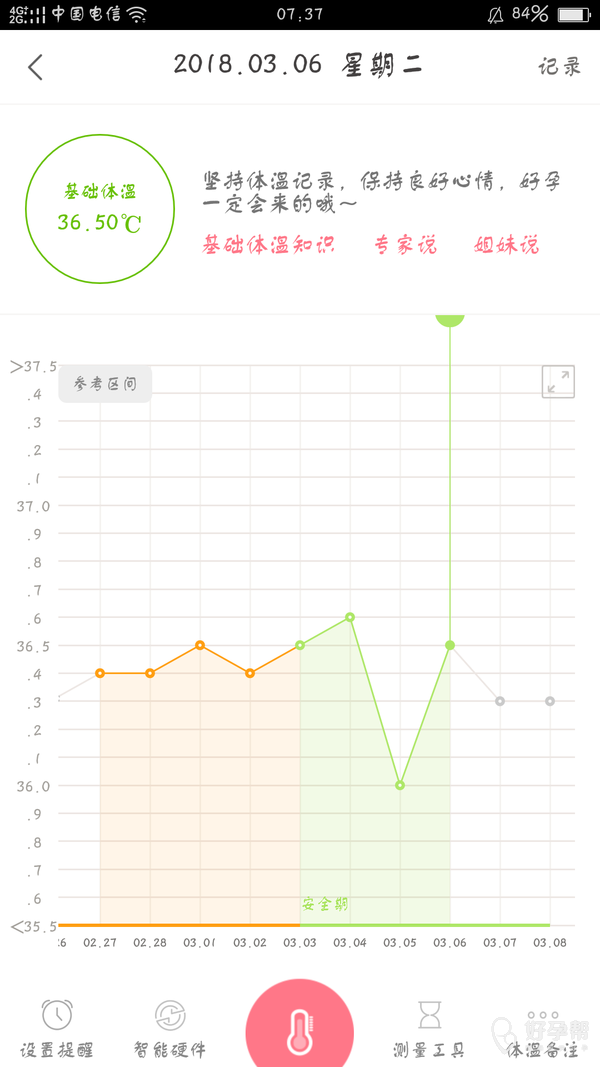600x1067 pixels.
Task: Go back using the top arrow
Action: tap(36, 67)
